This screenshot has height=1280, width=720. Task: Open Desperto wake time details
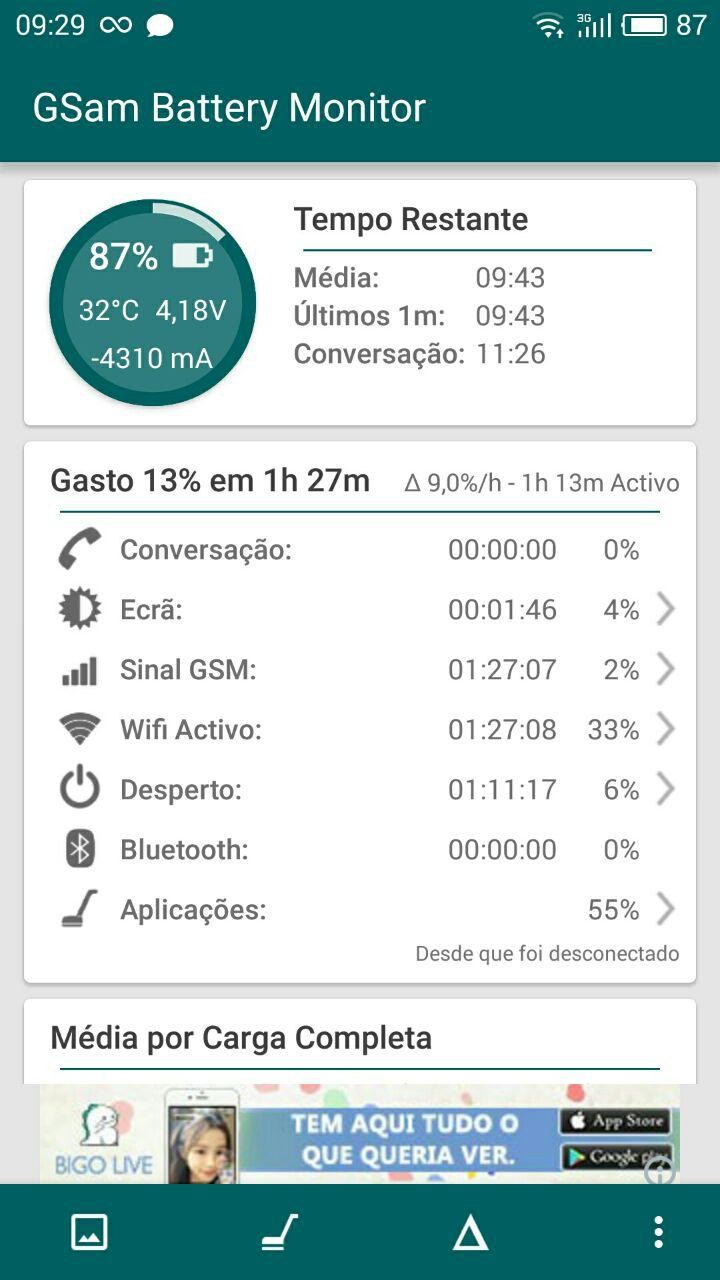click(x=665, y=790)
